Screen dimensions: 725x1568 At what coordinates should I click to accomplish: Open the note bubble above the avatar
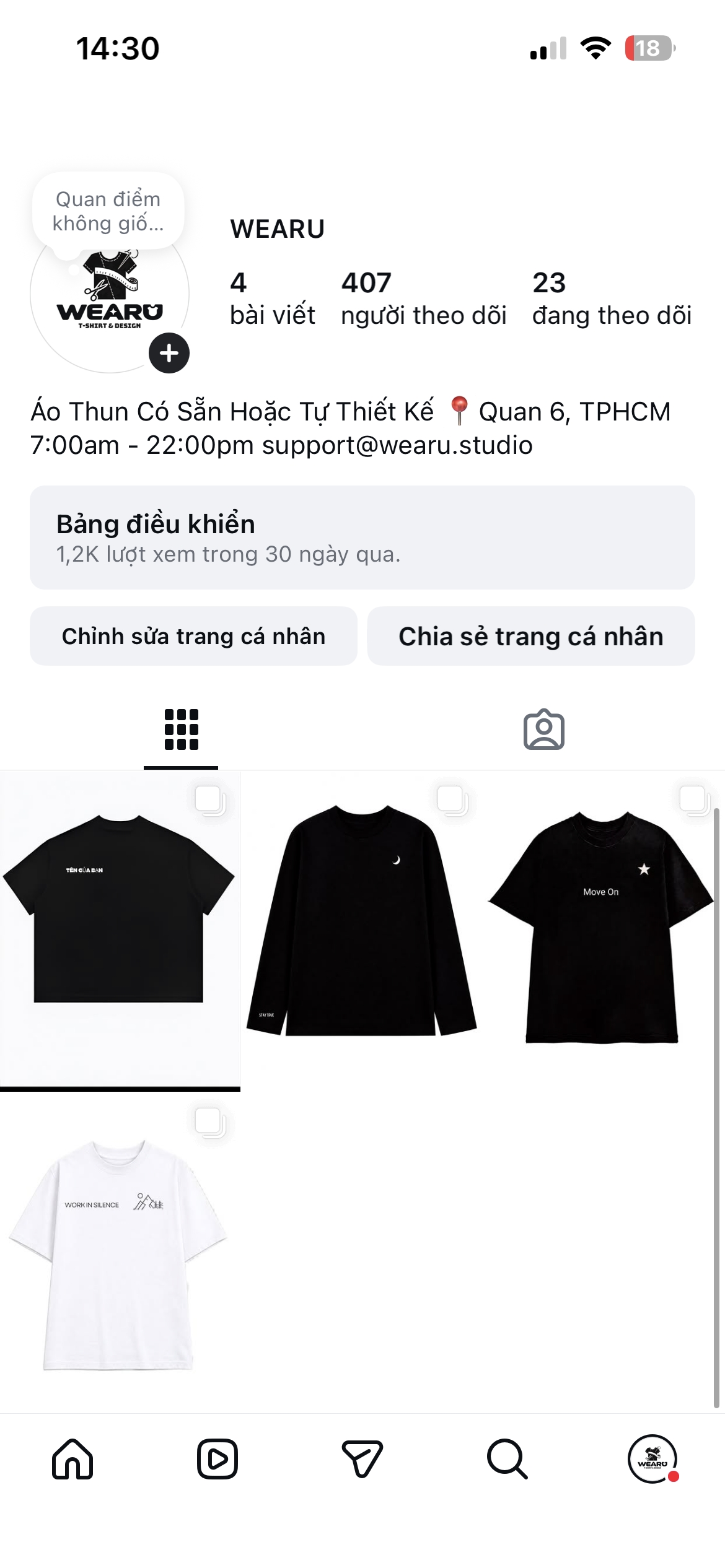108,211
